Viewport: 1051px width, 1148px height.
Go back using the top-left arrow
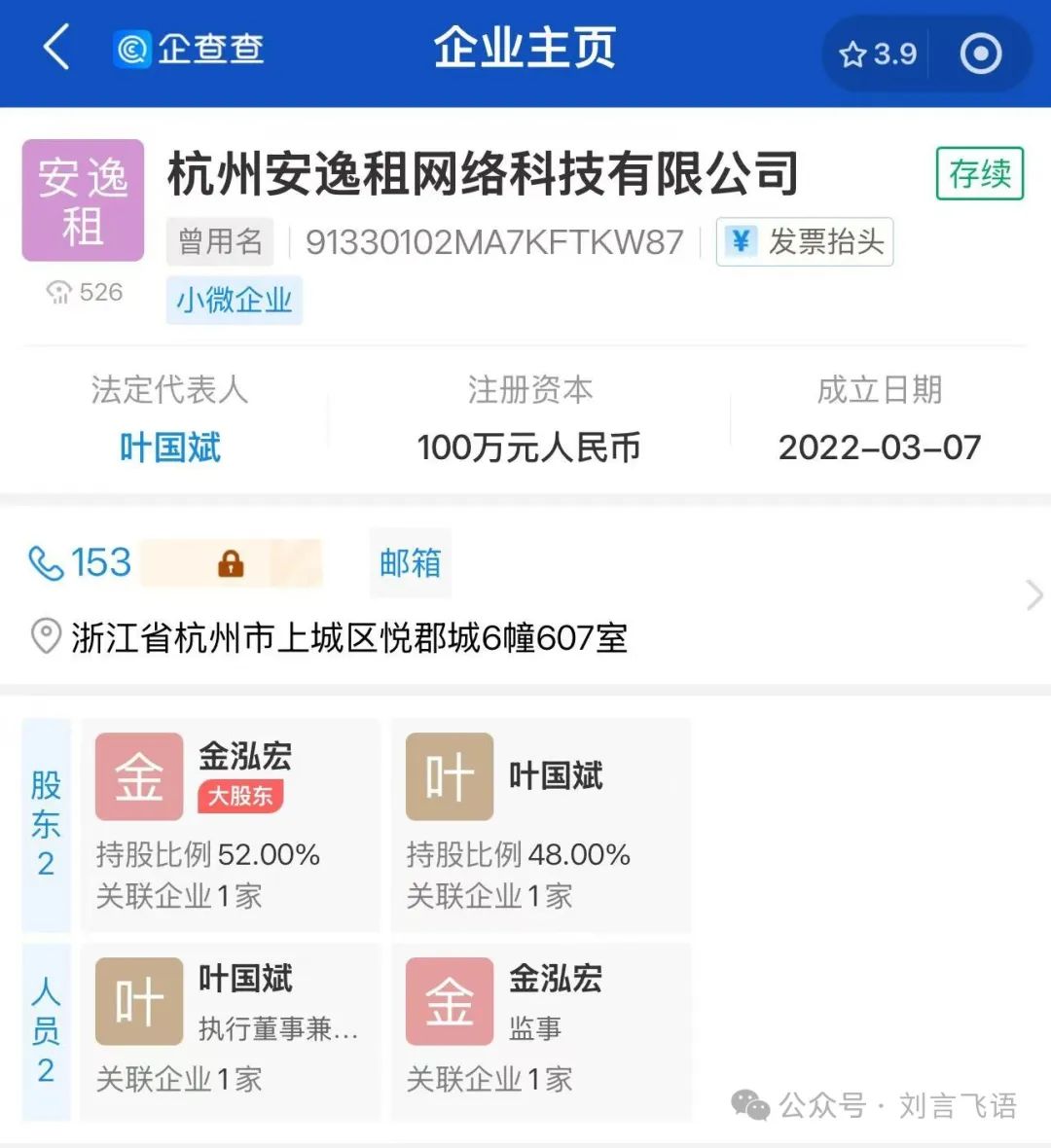point(57,48)
